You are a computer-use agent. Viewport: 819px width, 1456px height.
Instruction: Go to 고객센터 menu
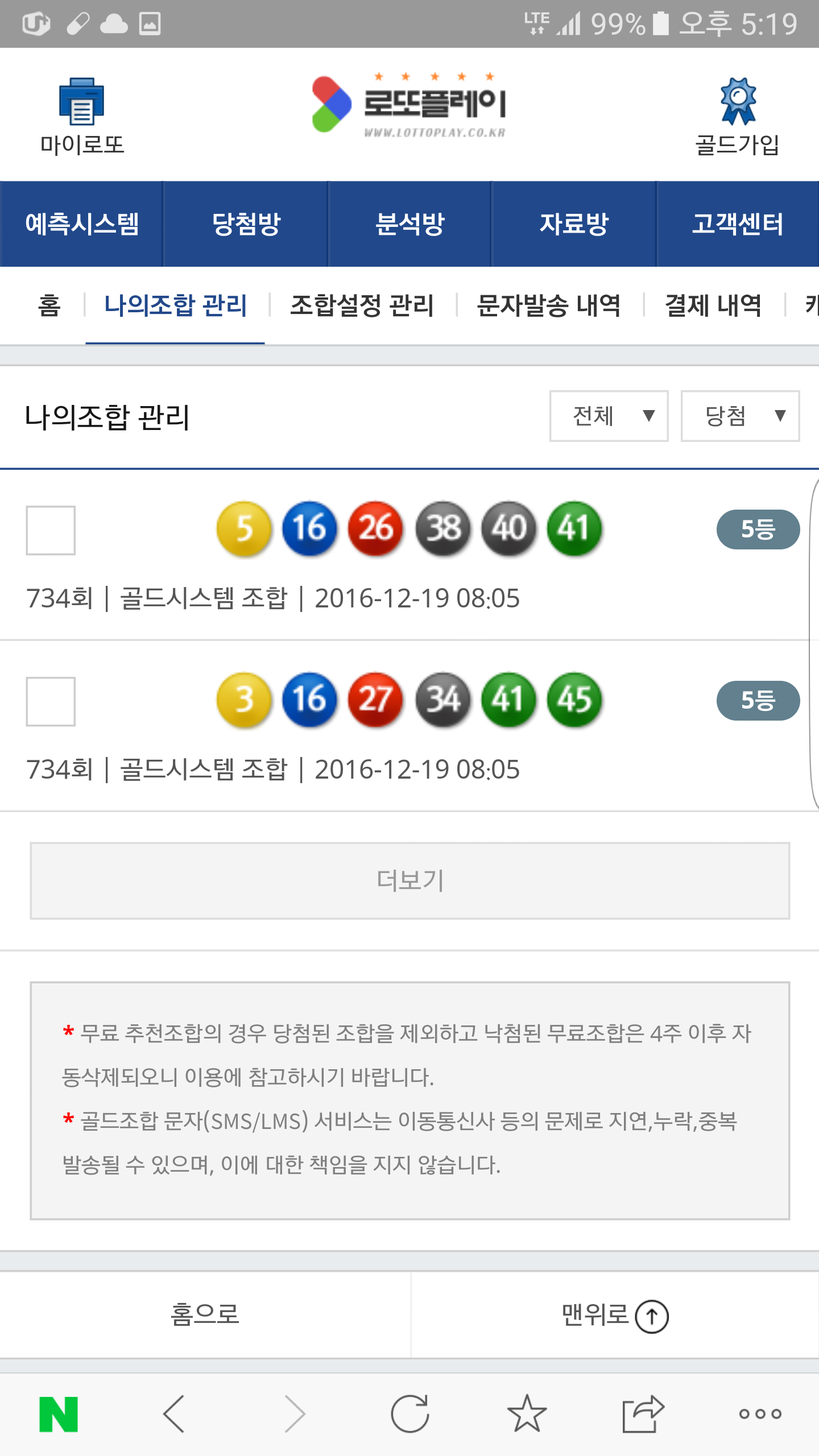[738, 224]
